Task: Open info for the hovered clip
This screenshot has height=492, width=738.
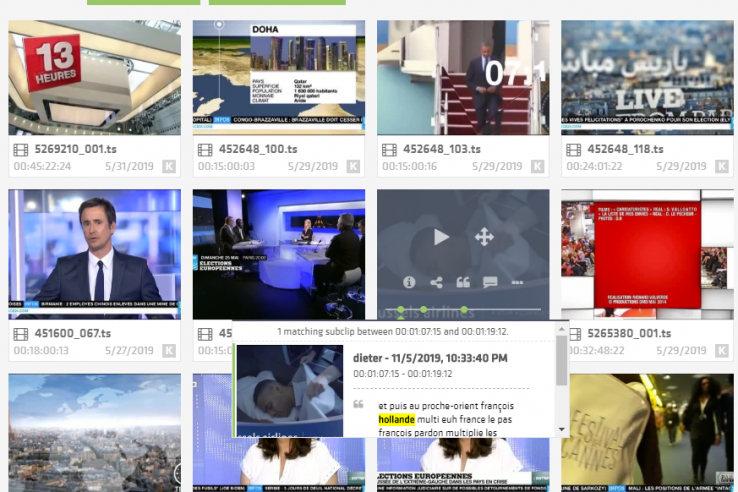Action: pyautogui.click(x=409, y=283)
